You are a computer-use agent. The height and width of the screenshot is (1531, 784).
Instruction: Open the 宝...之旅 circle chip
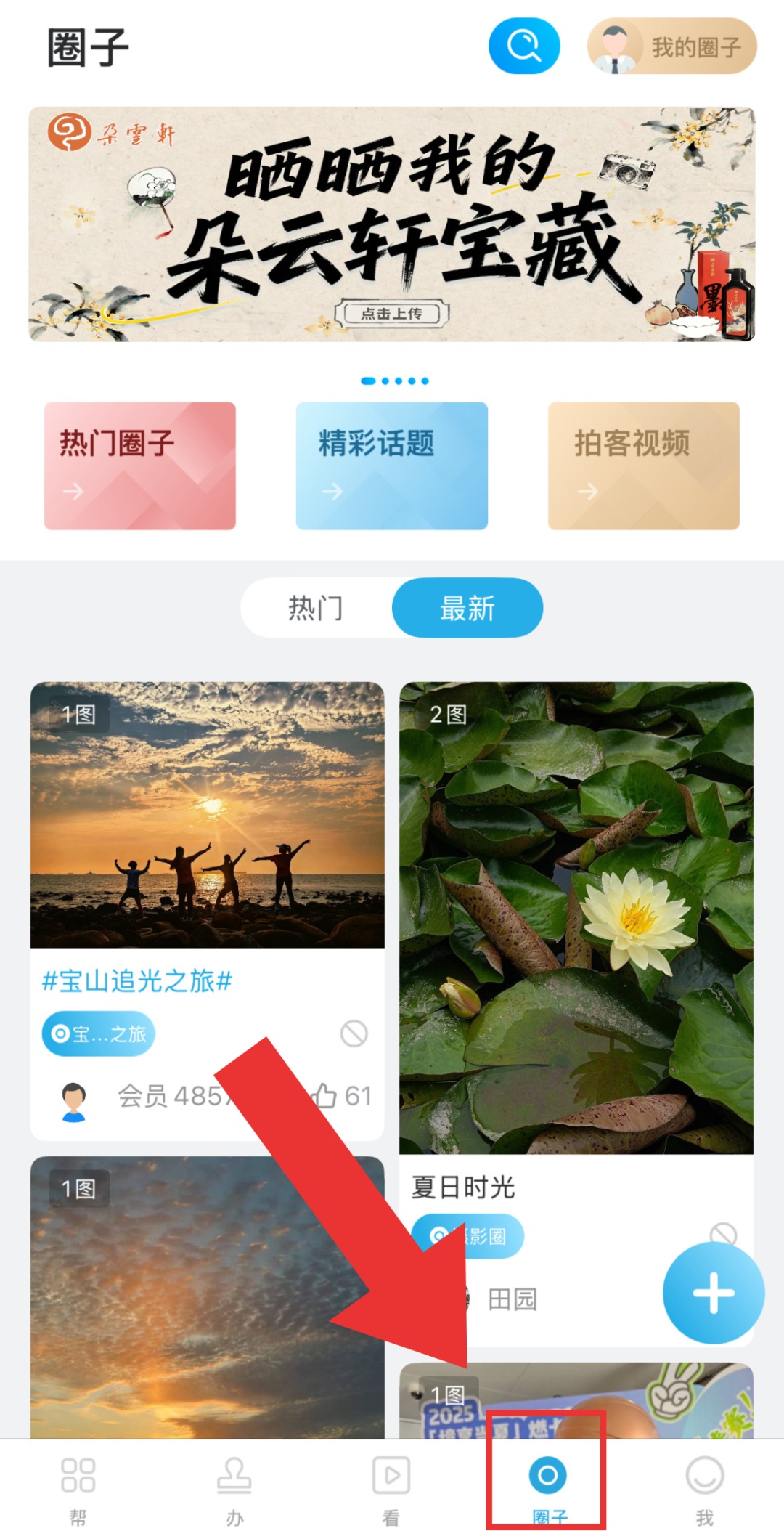[99, 1033]
